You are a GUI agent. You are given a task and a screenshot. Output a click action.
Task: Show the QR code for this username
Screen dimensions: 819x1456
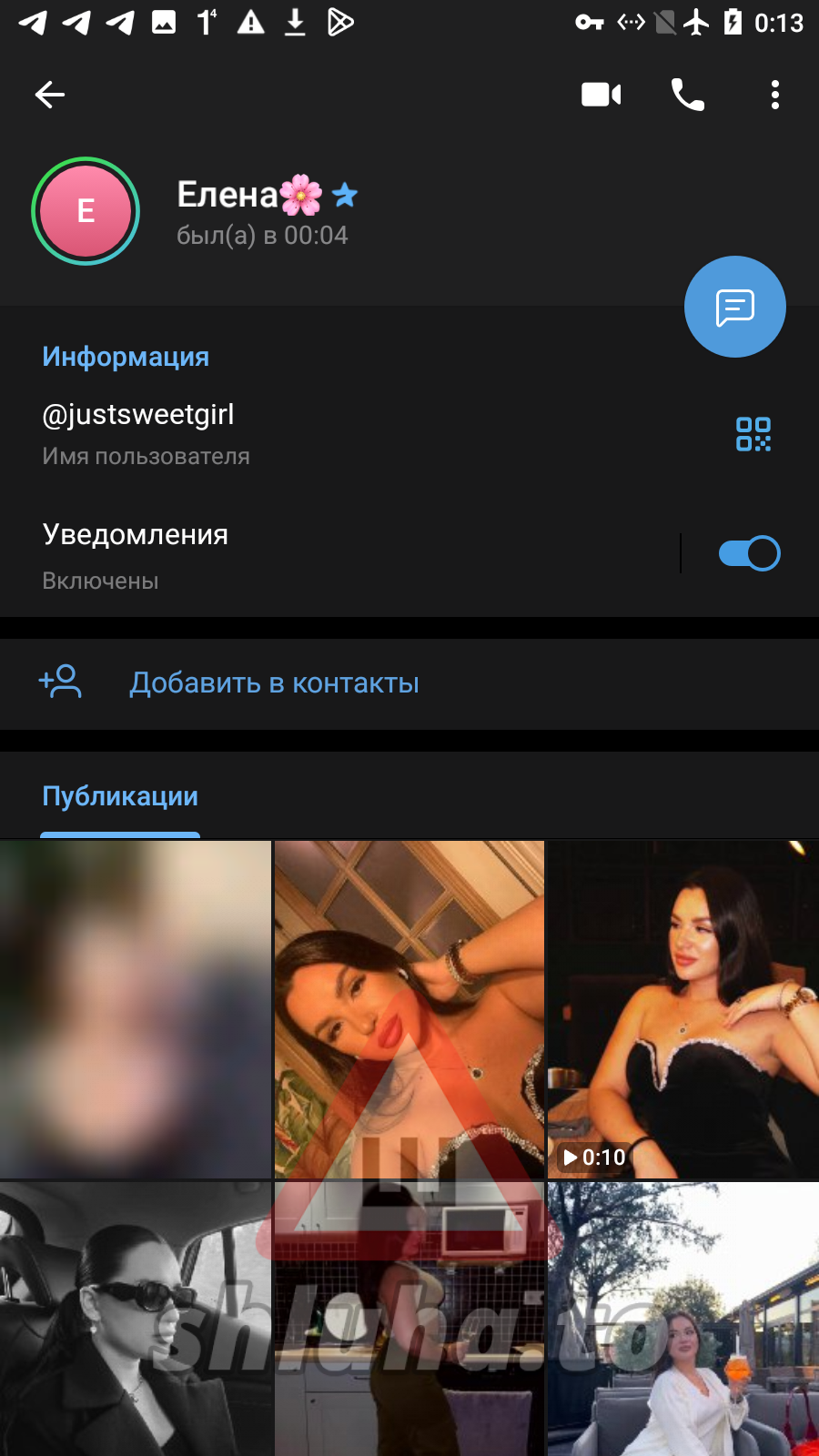753,434
